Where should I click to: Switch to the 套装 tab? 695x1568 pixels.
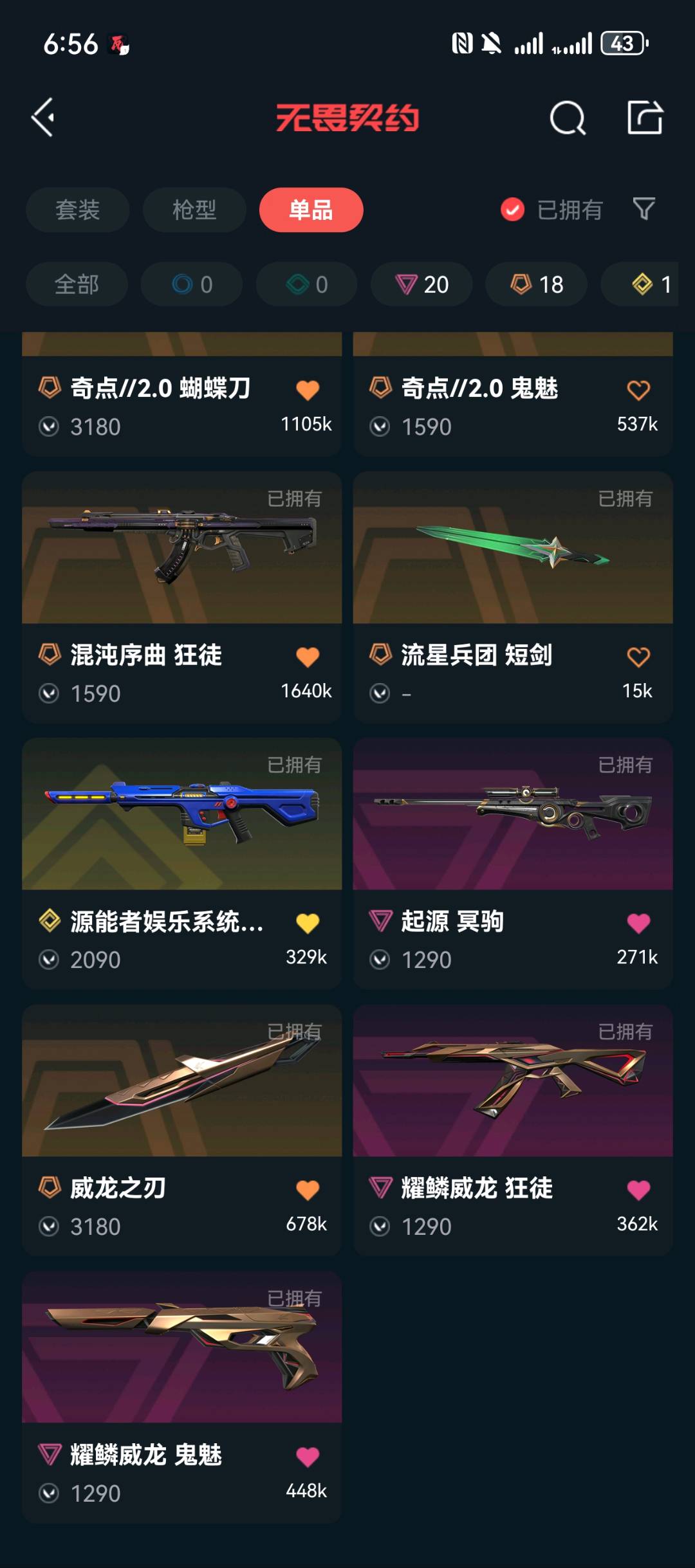(77, 210)
